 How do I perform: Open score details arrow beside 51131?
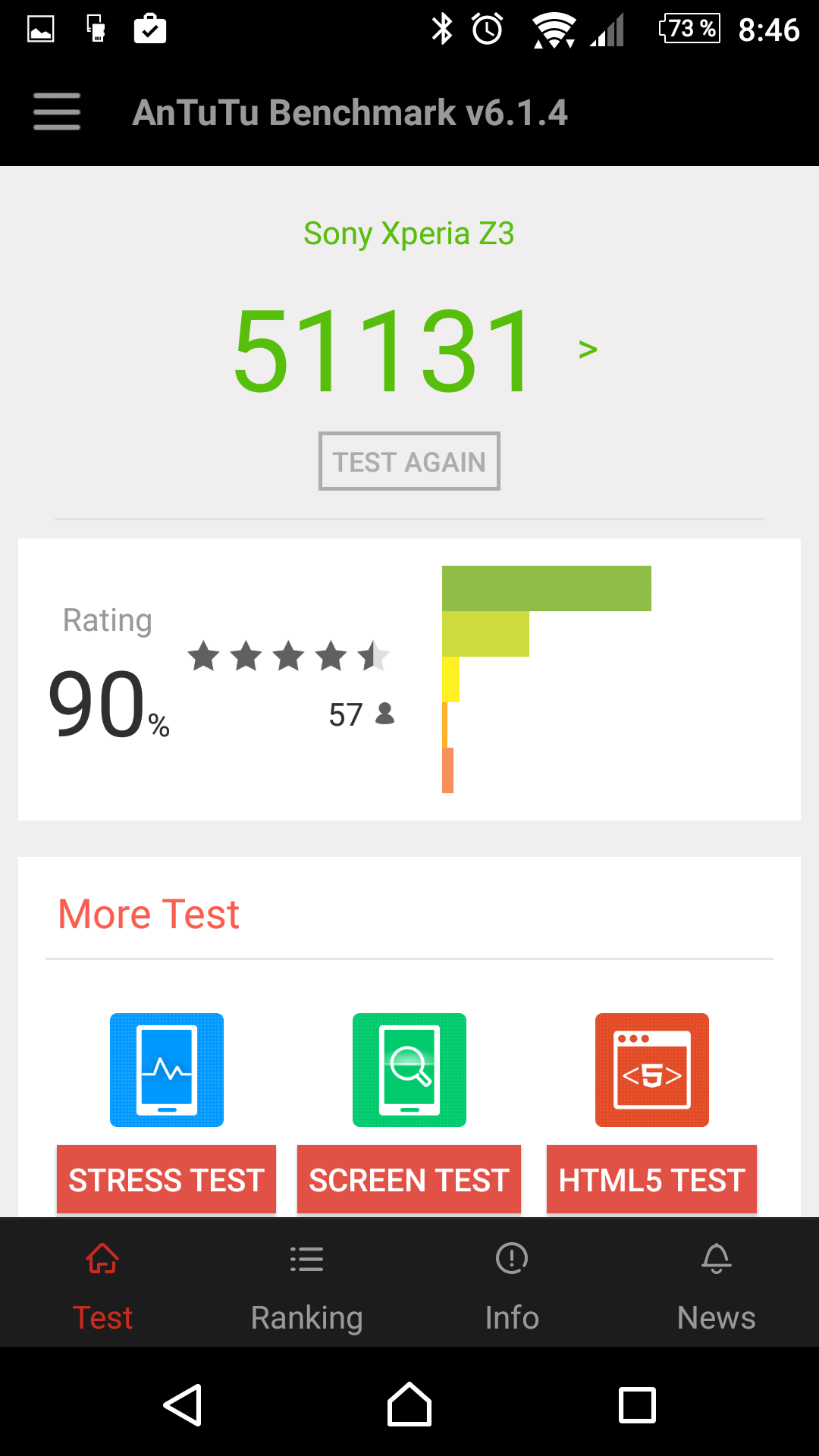588,350
